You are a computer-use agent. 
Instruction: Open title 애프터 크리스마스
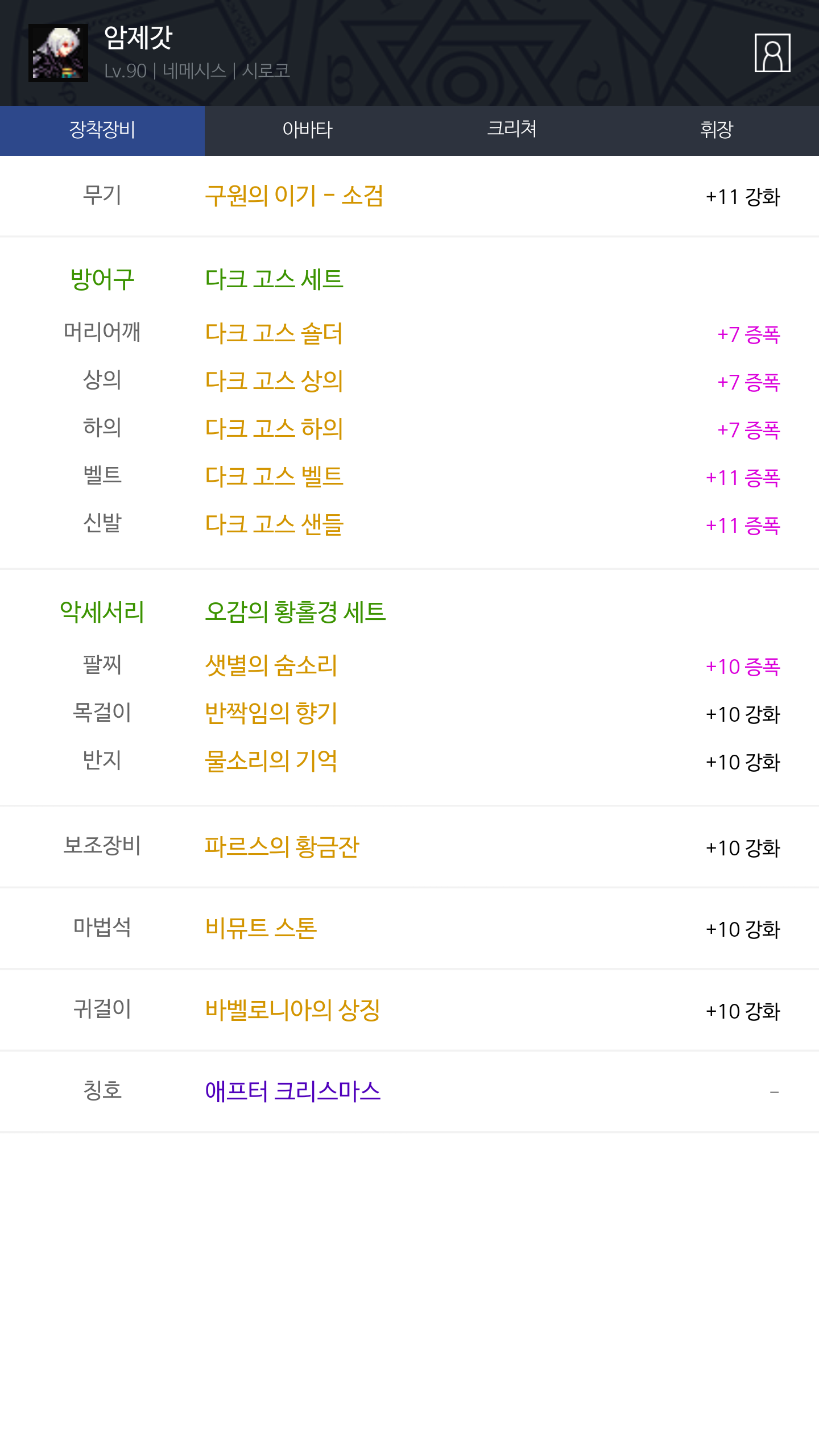click(292, 1091)
